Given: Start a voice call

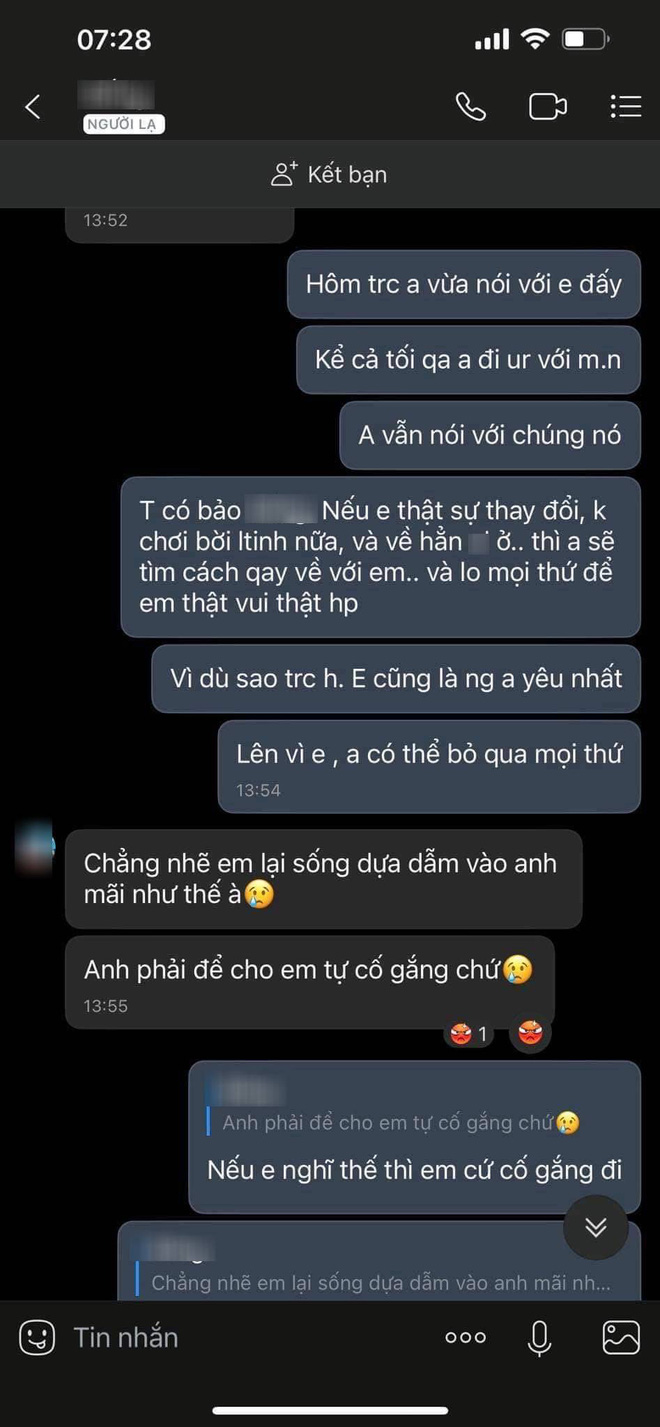Looking at the screenshot, I should click(x=470, y=107).
